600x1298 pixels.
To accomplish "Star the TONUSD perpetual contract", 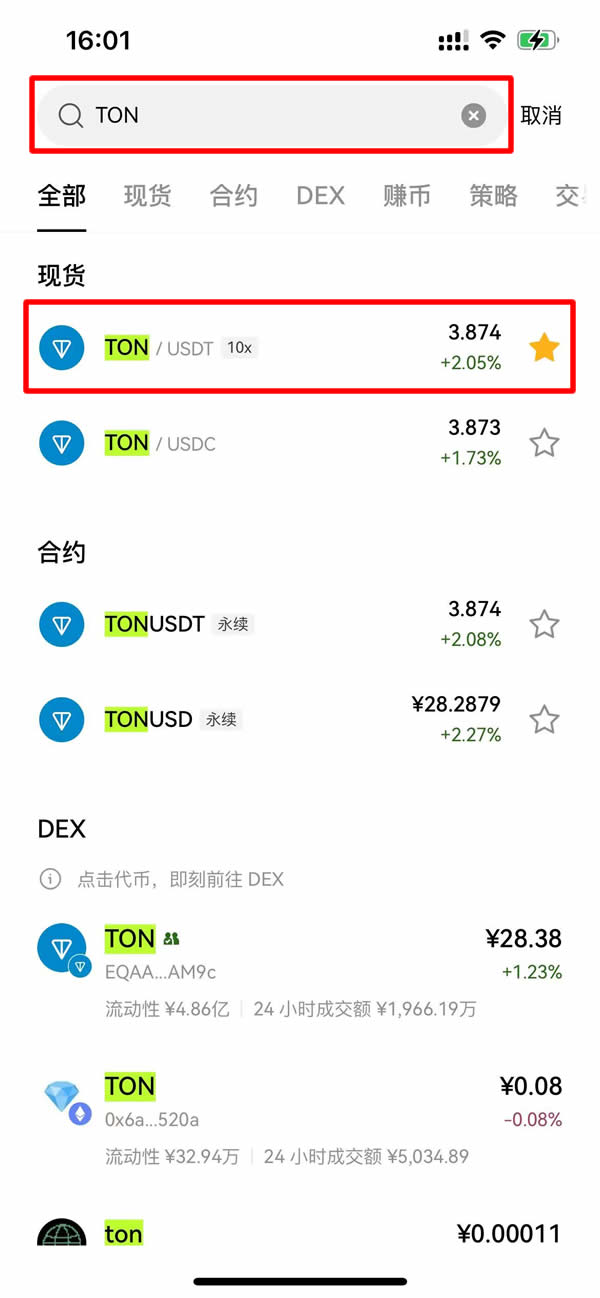I will [x=544, y=719].
